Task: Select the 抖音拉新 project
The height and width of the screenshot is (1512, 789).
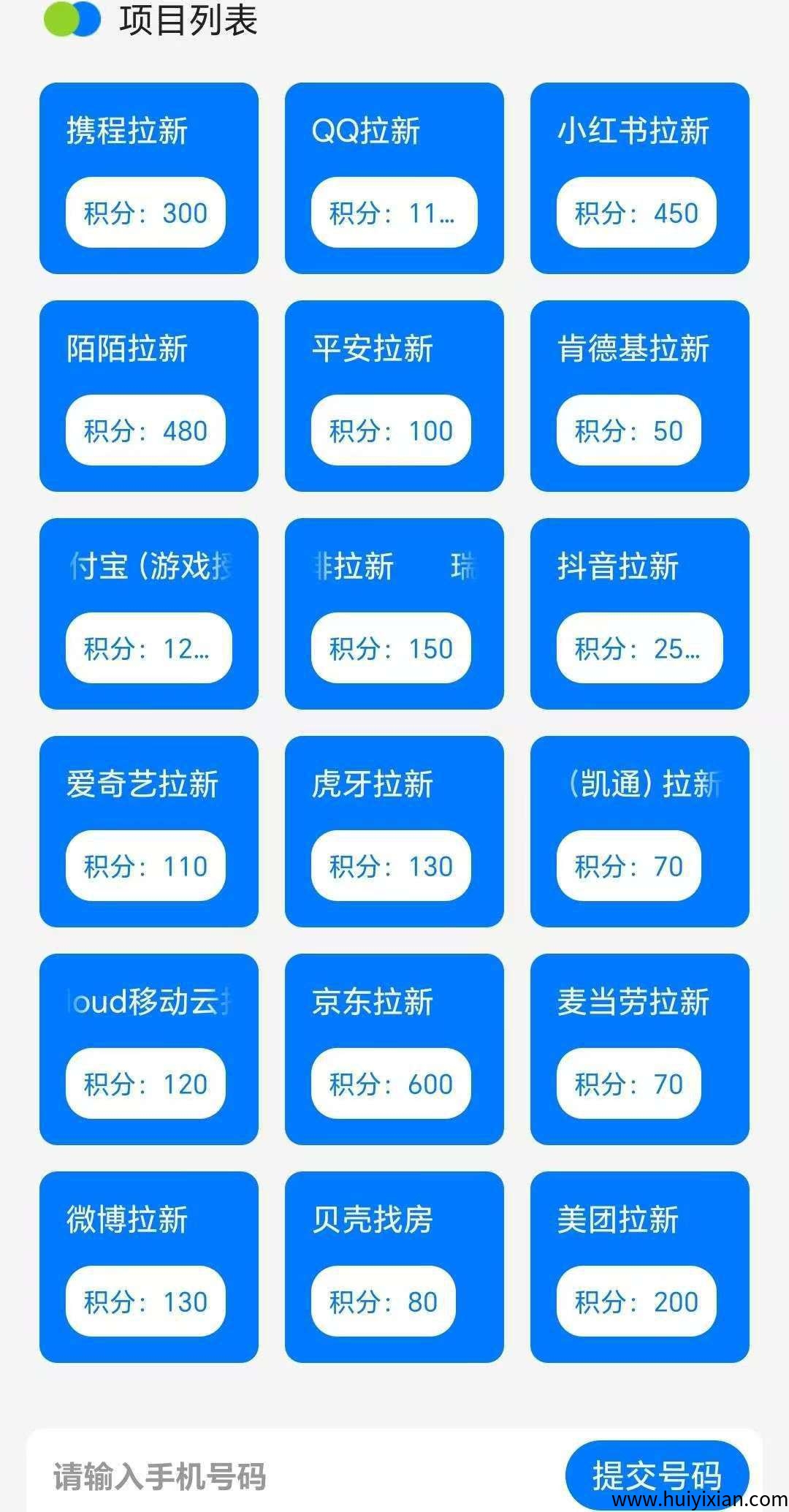Action: (x=639, y=612)
